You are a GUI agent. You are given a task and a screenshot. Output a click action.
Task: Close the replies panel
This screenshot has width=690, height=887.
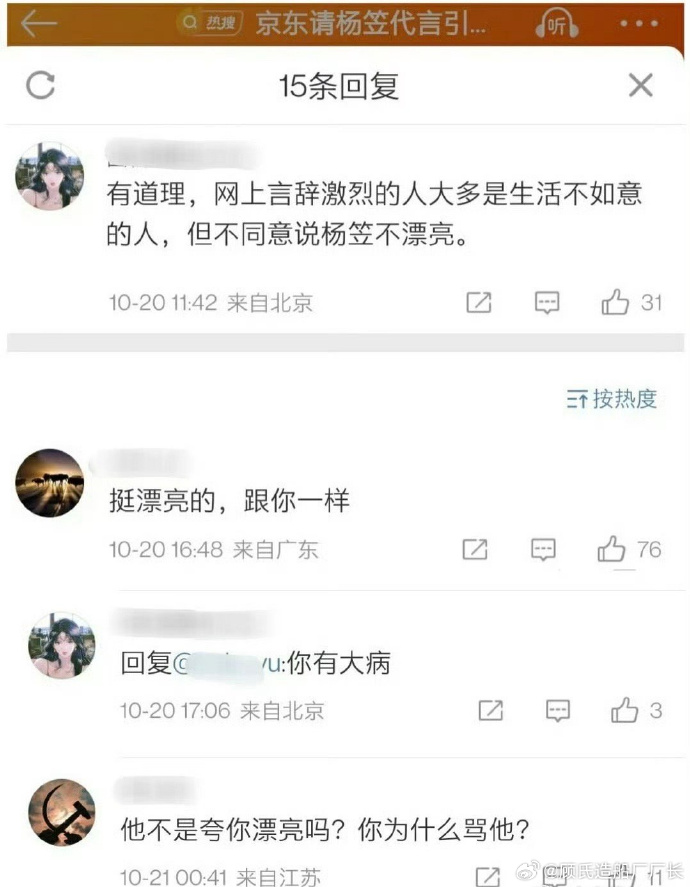[x=640, y=86]
